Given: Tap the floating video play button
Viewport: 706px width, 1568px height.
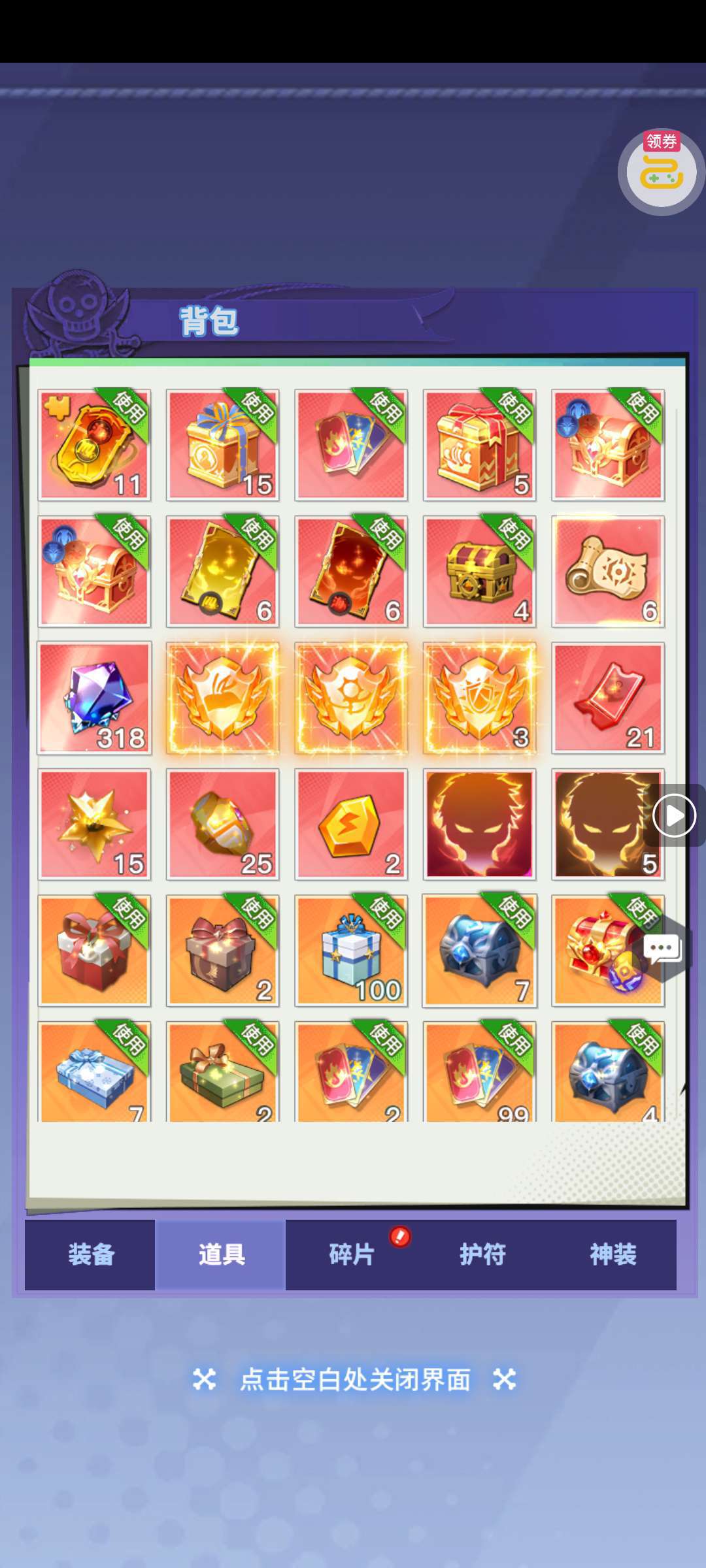Looking at the screenshot, I should pyautogui.click(x=674, y=815).
